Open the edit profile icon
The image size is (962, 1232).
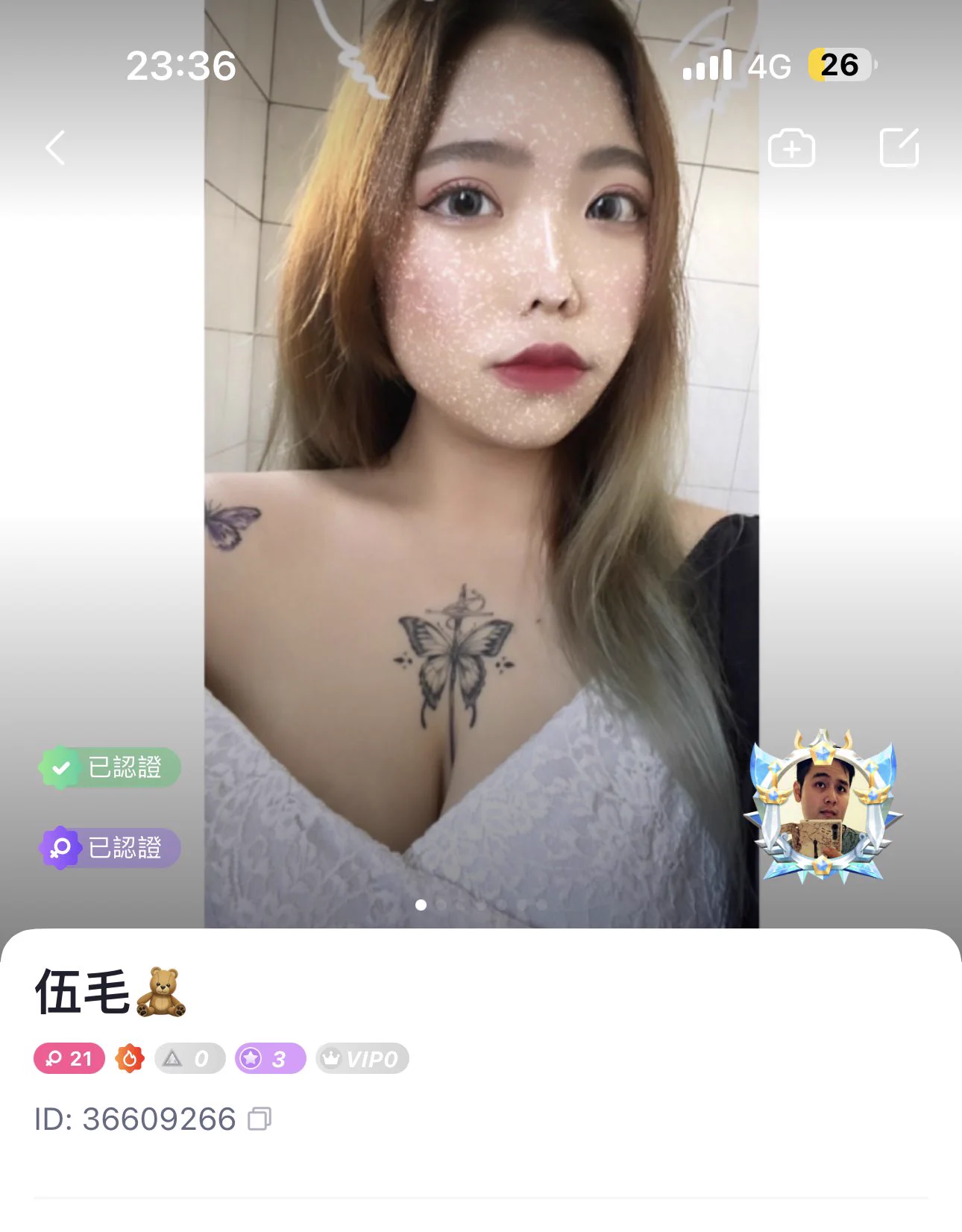[x=899, y=148]
